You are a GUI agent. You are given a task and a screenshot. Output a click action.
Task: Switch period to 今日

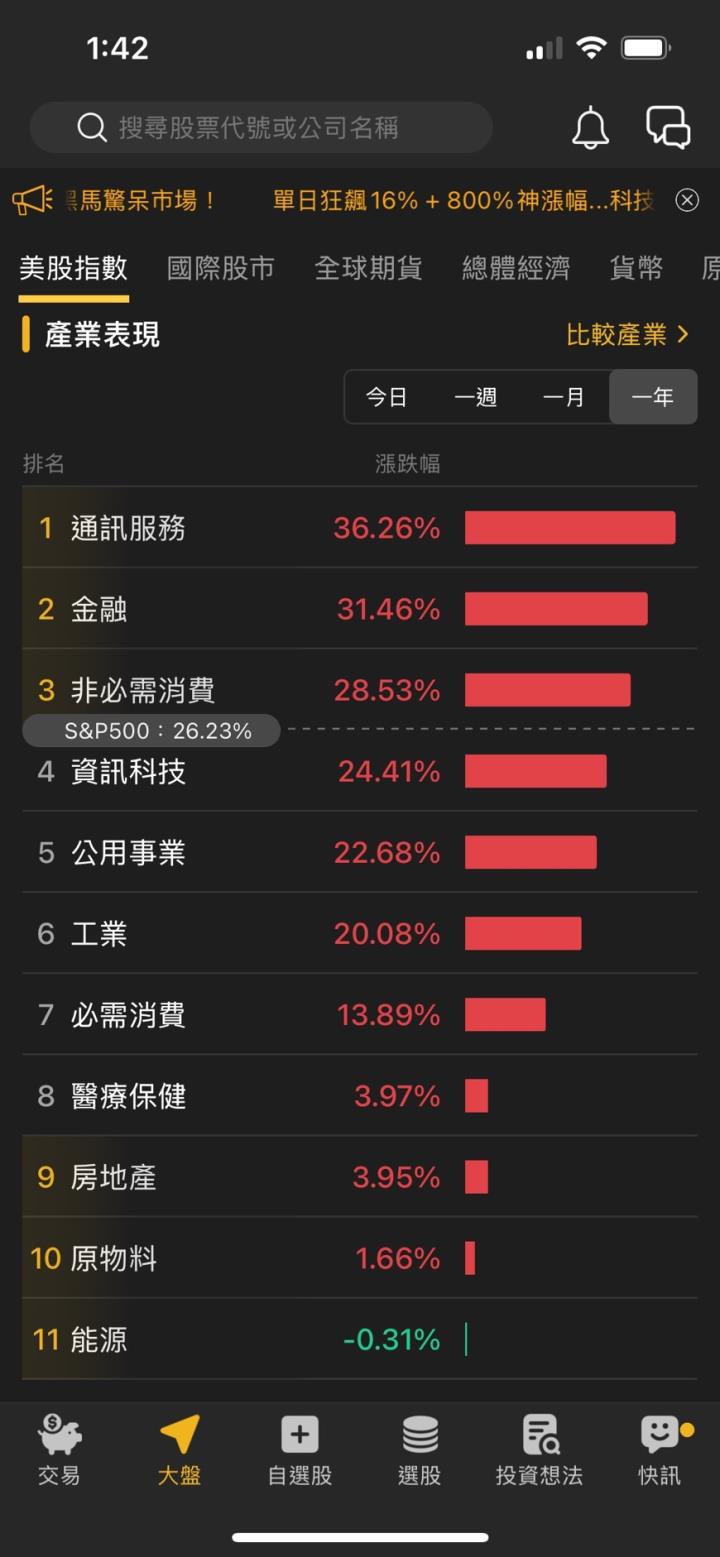[x=388, y=397]
